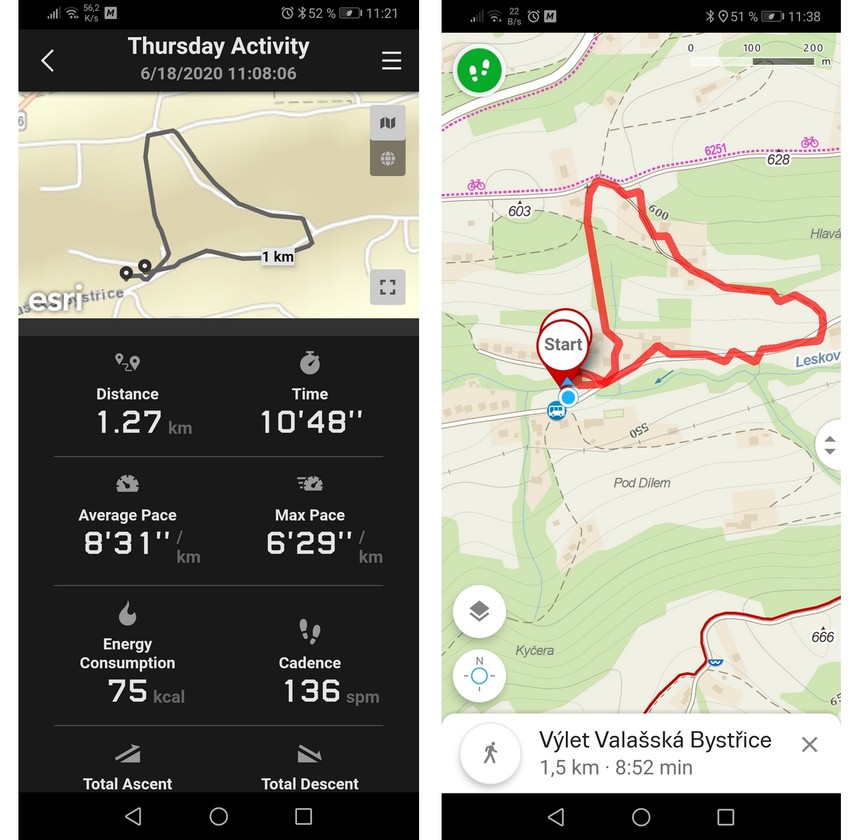Tap the green footsteps tracking button
The height and width of the screenshot is (840, 860).
coord(481,71)
